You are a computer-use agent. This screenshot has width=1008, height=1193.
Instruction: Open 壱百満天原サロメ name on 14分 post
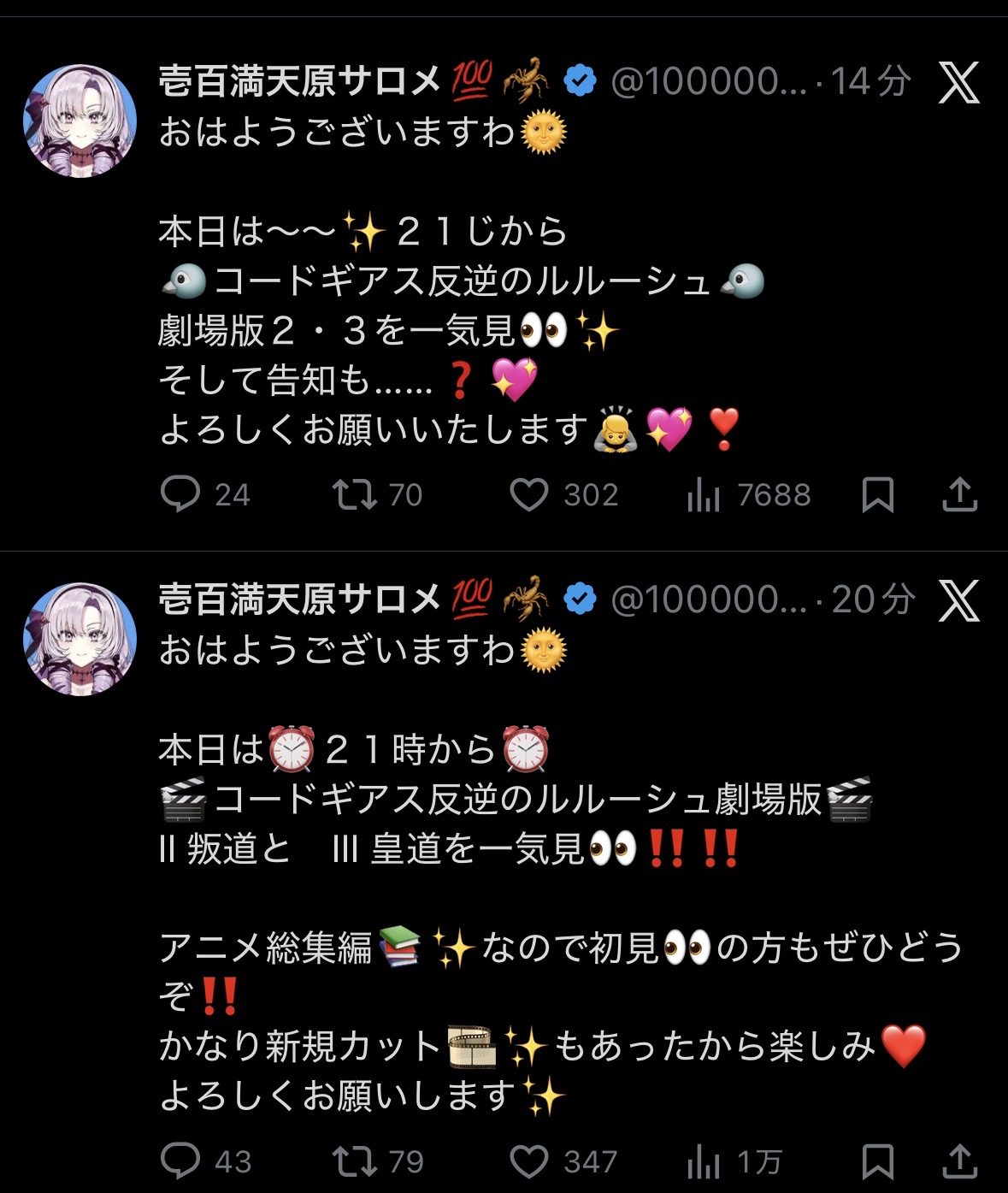pyautogui.click(x=299, y=82)
